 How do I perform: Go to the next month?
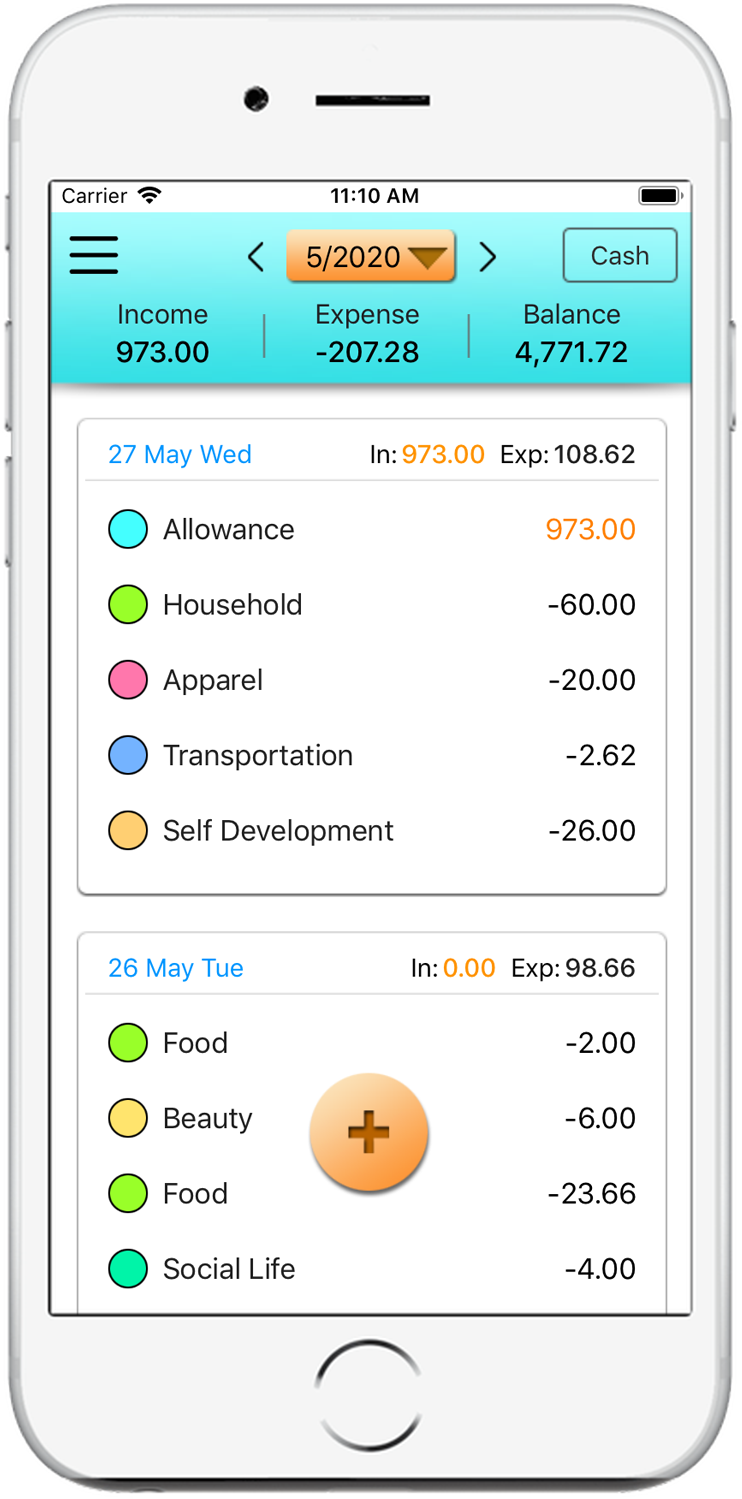point(488,257)
